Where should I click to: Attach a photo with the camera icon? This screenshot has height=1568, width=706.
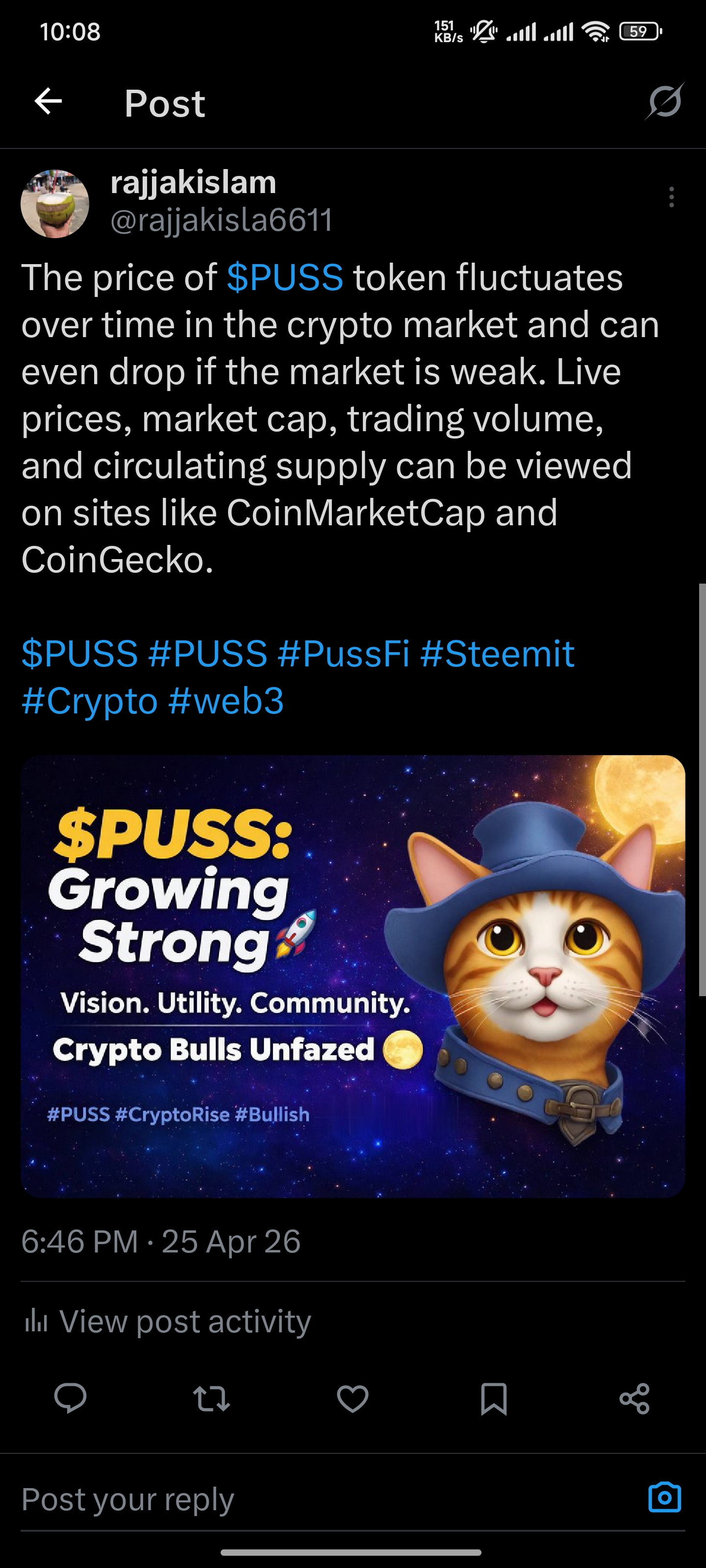point(665,1497)
